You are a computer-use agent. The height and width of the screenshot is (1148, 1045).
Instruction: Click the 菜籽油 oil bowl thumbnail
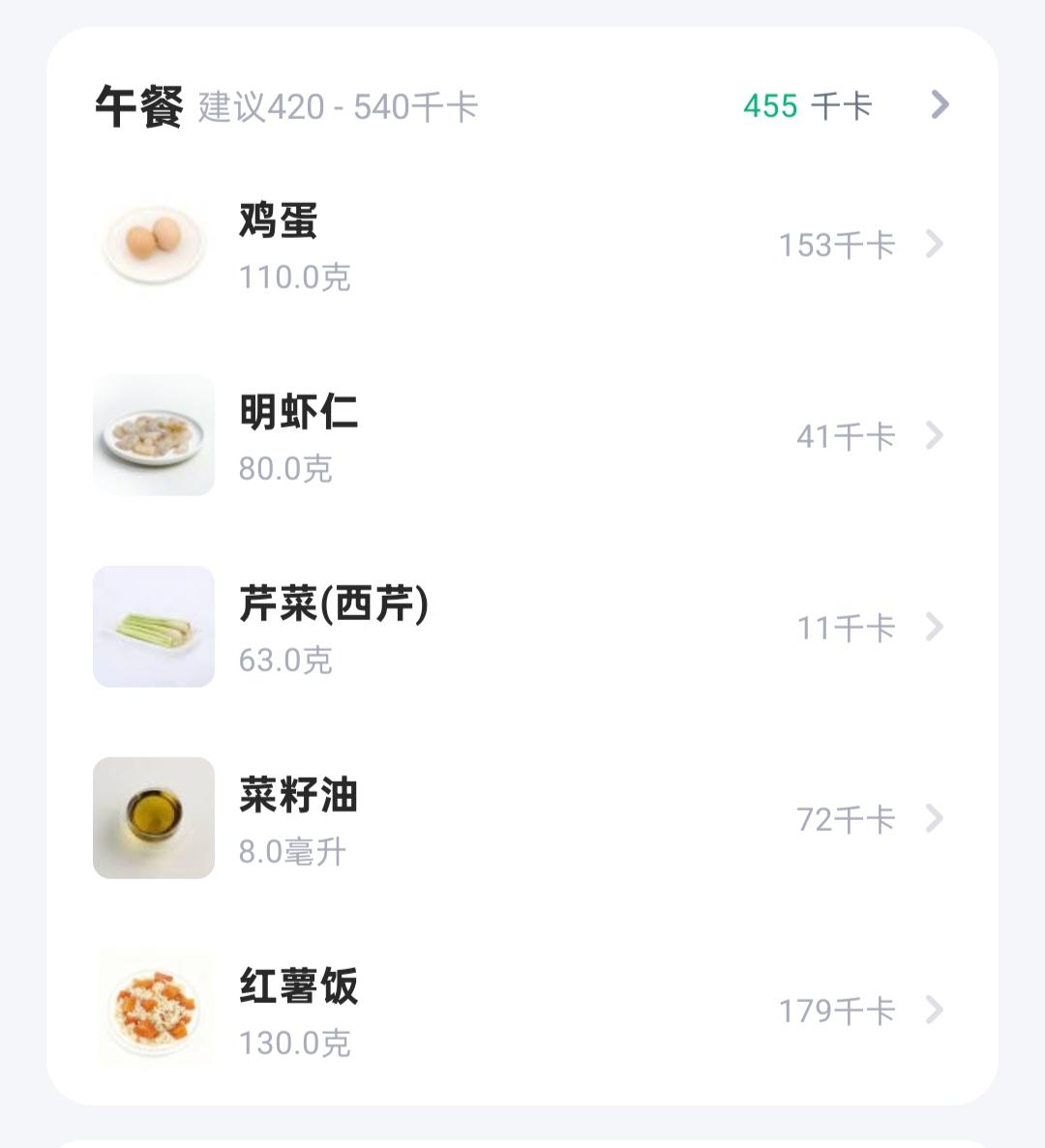153,817
